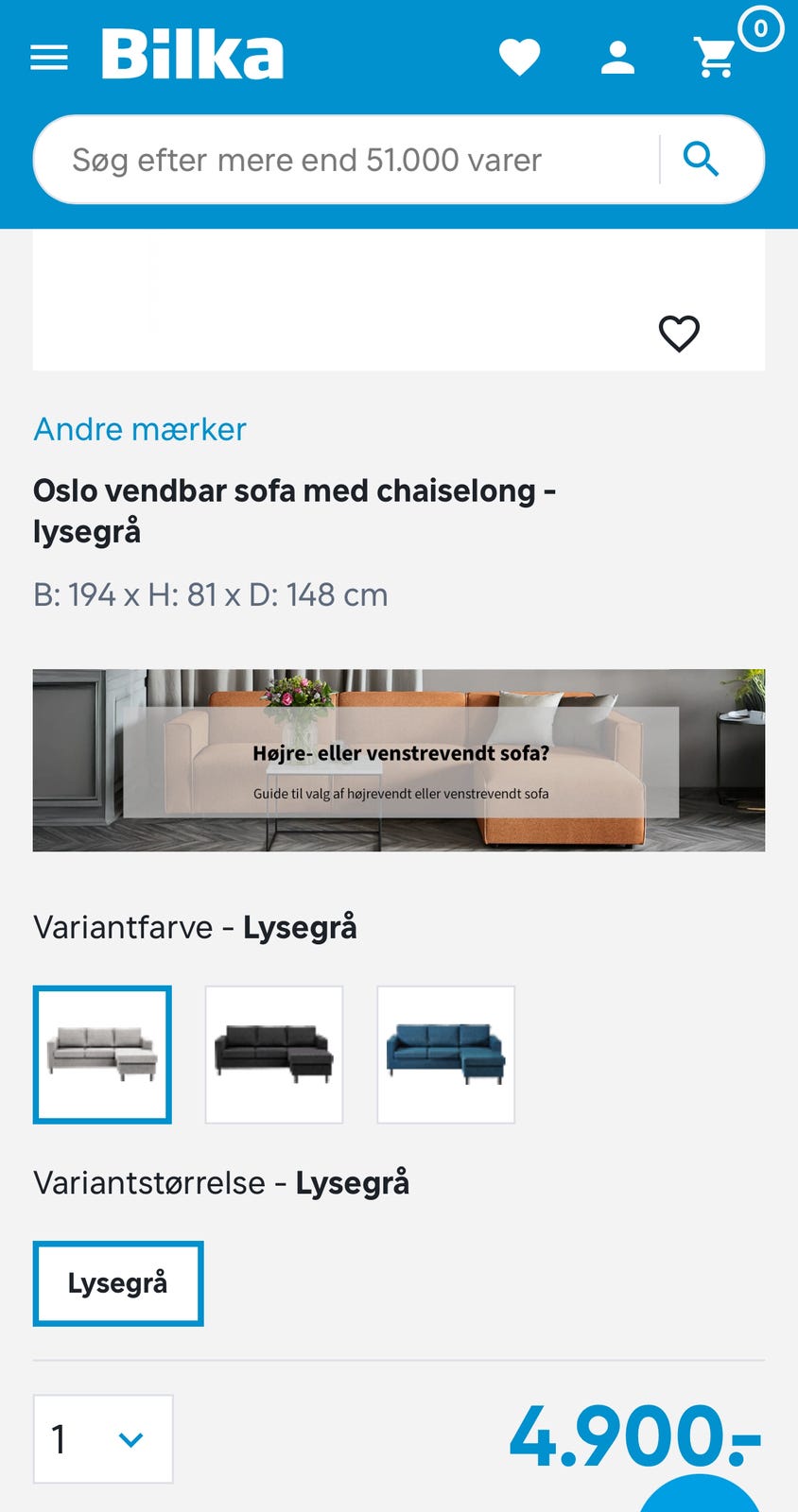
Task: Select the light grey sofa color variant
Action: pos(102,1054)
